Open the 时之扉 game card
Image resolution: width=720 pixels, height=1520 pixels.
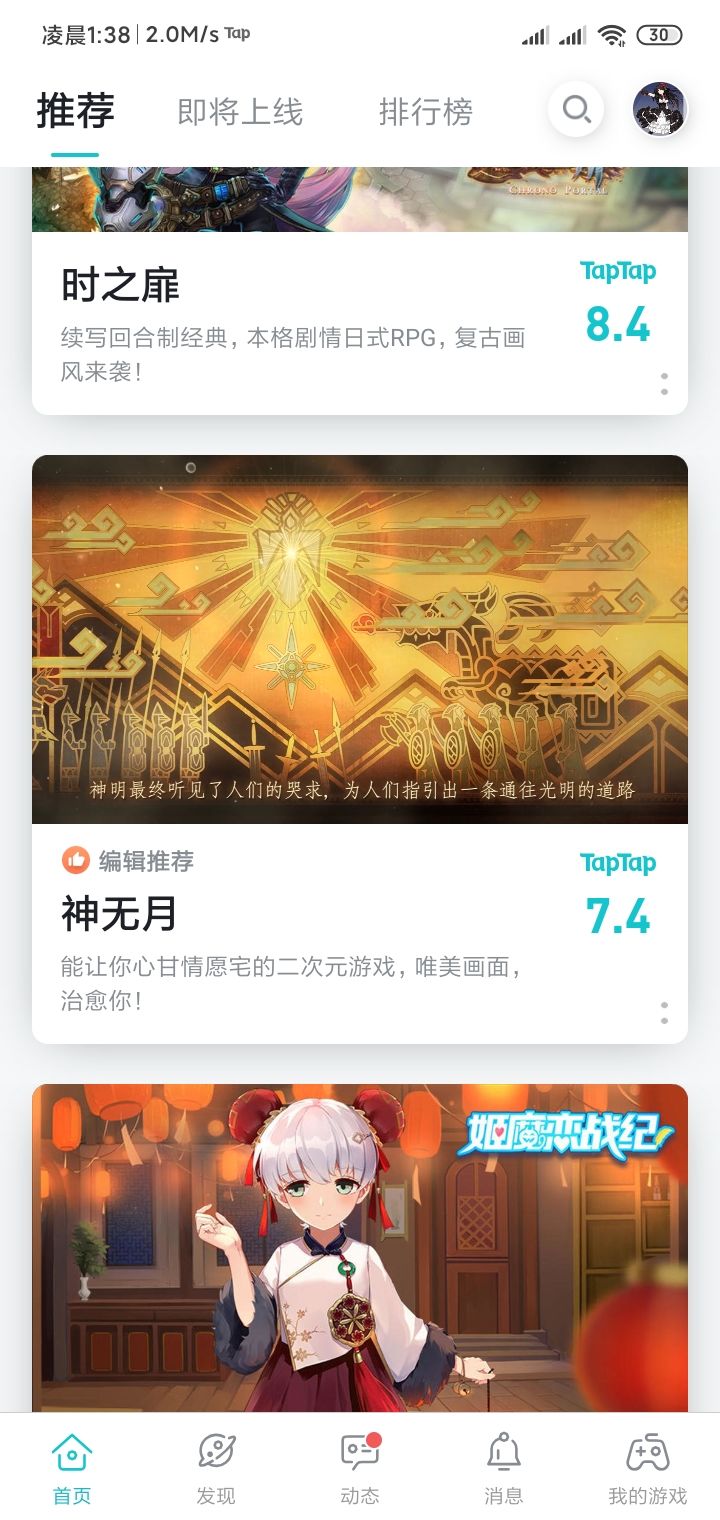pyautogui.click(x=360, y=291)
